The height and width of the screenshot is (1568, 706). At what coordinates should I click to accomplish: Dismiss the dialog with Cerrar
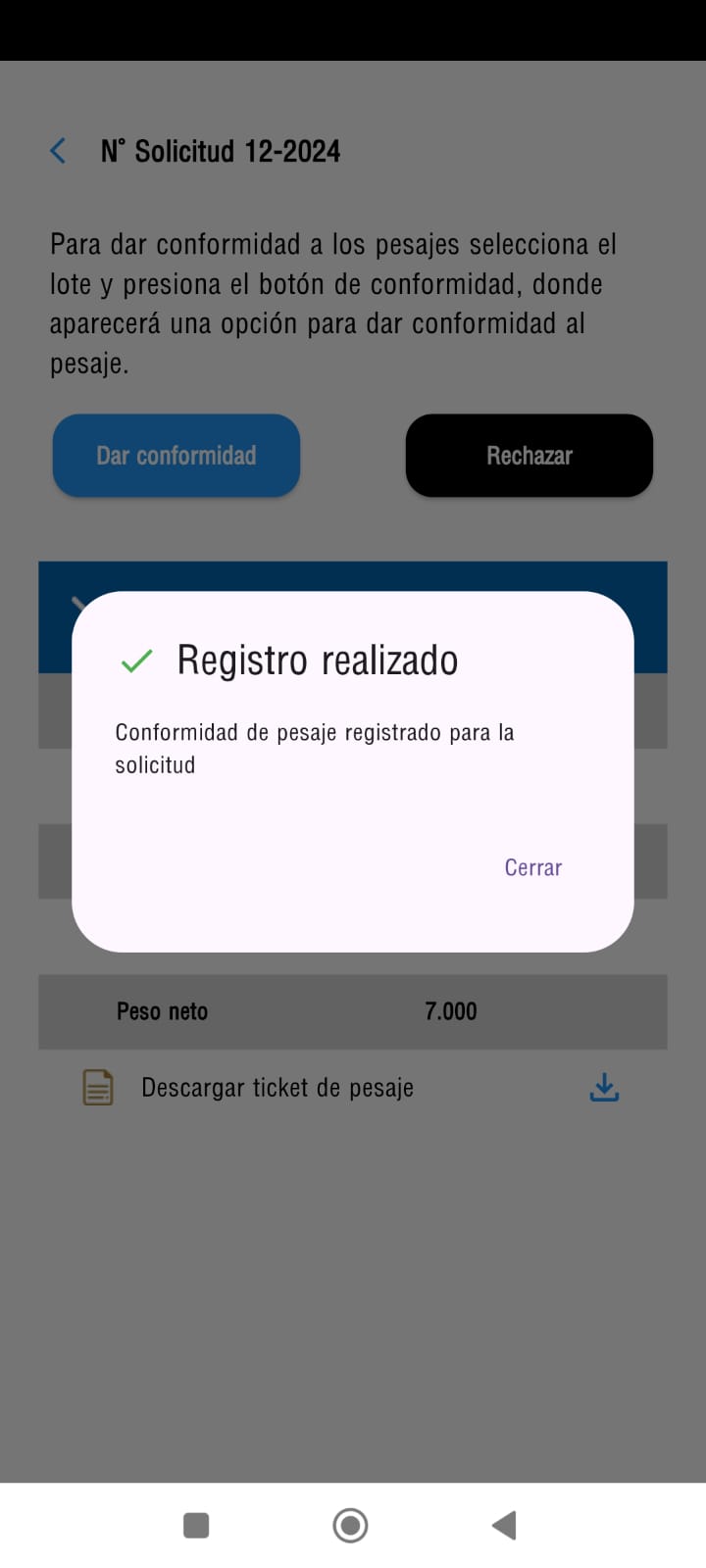532,867
